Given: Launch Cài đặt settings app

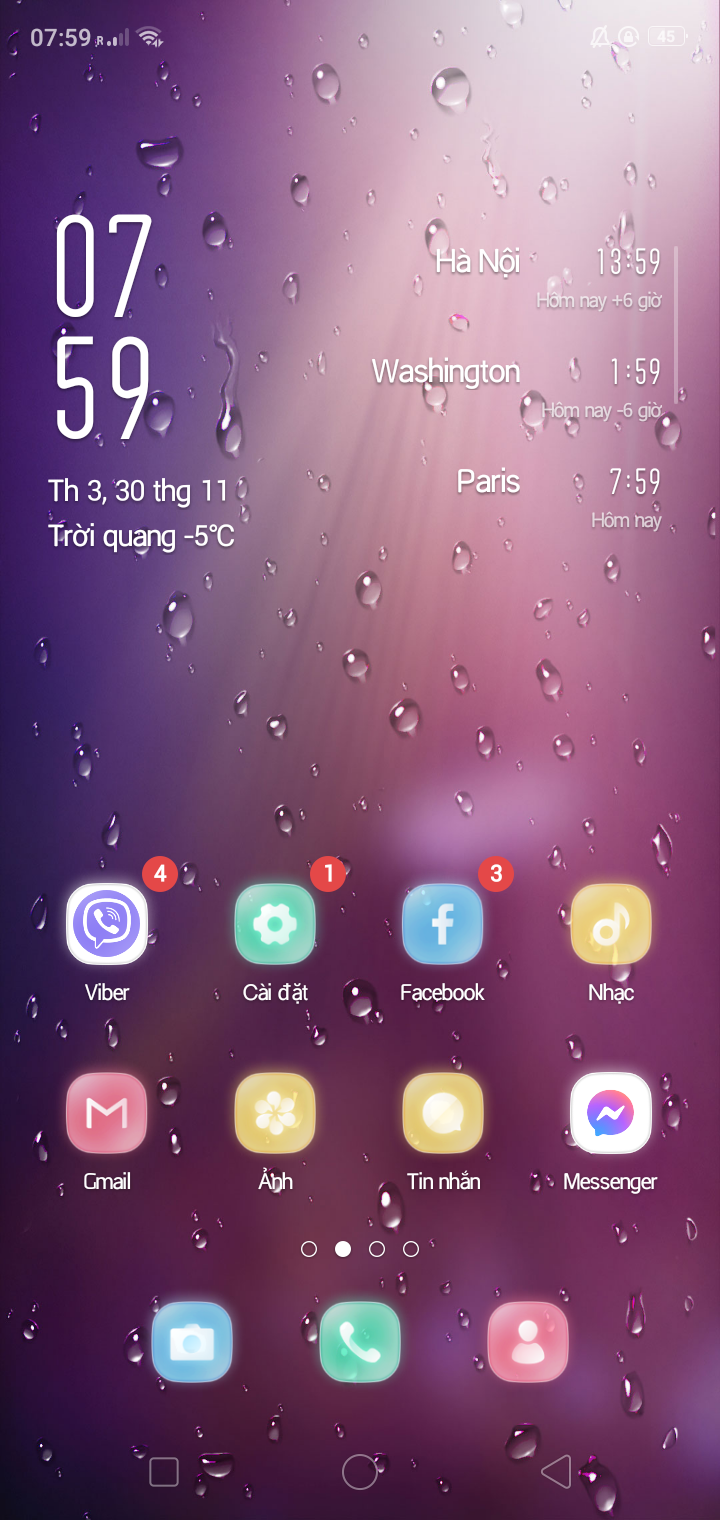Looking at the screenshot, I should (x=275, y=925).
